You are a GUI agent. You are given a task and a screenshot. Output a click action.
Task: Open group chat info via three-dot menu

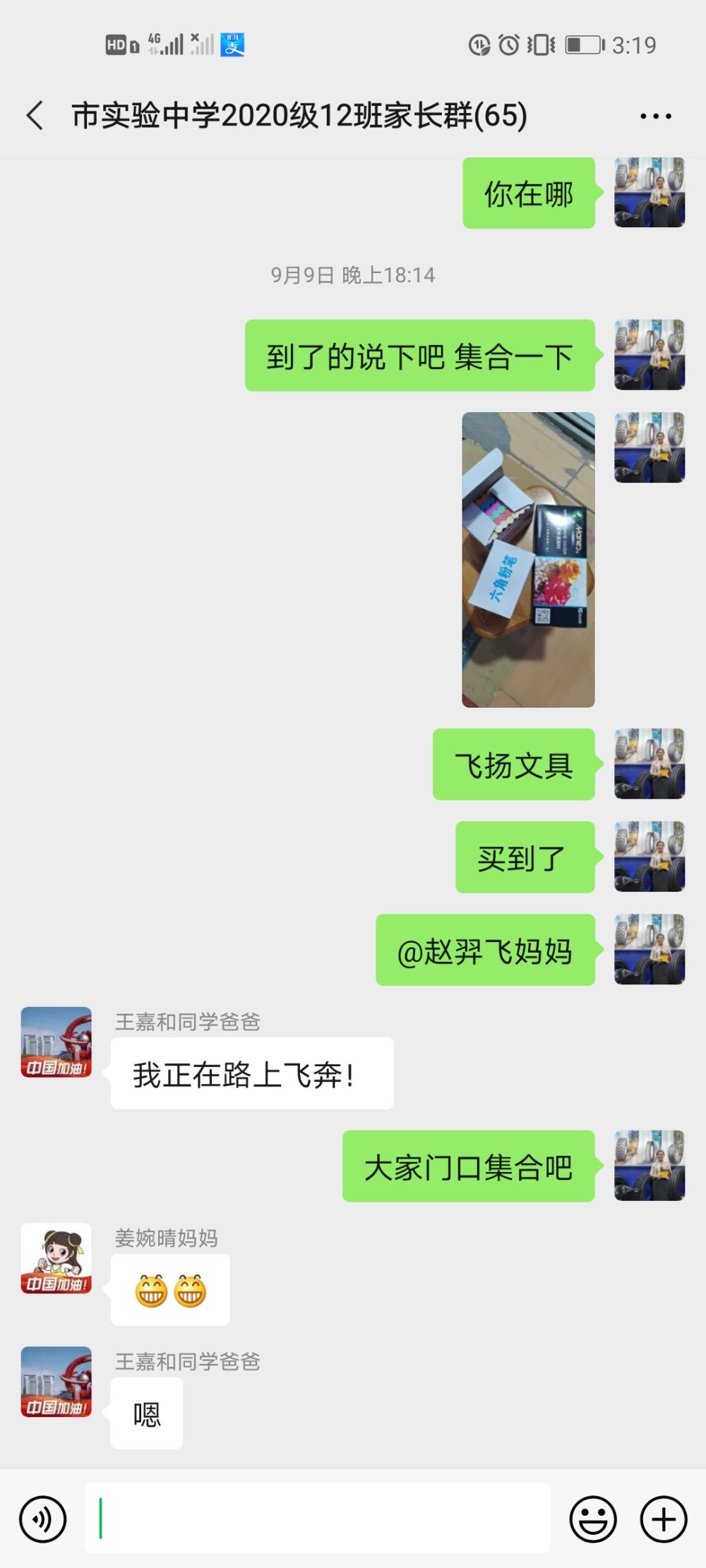point(655,116)
